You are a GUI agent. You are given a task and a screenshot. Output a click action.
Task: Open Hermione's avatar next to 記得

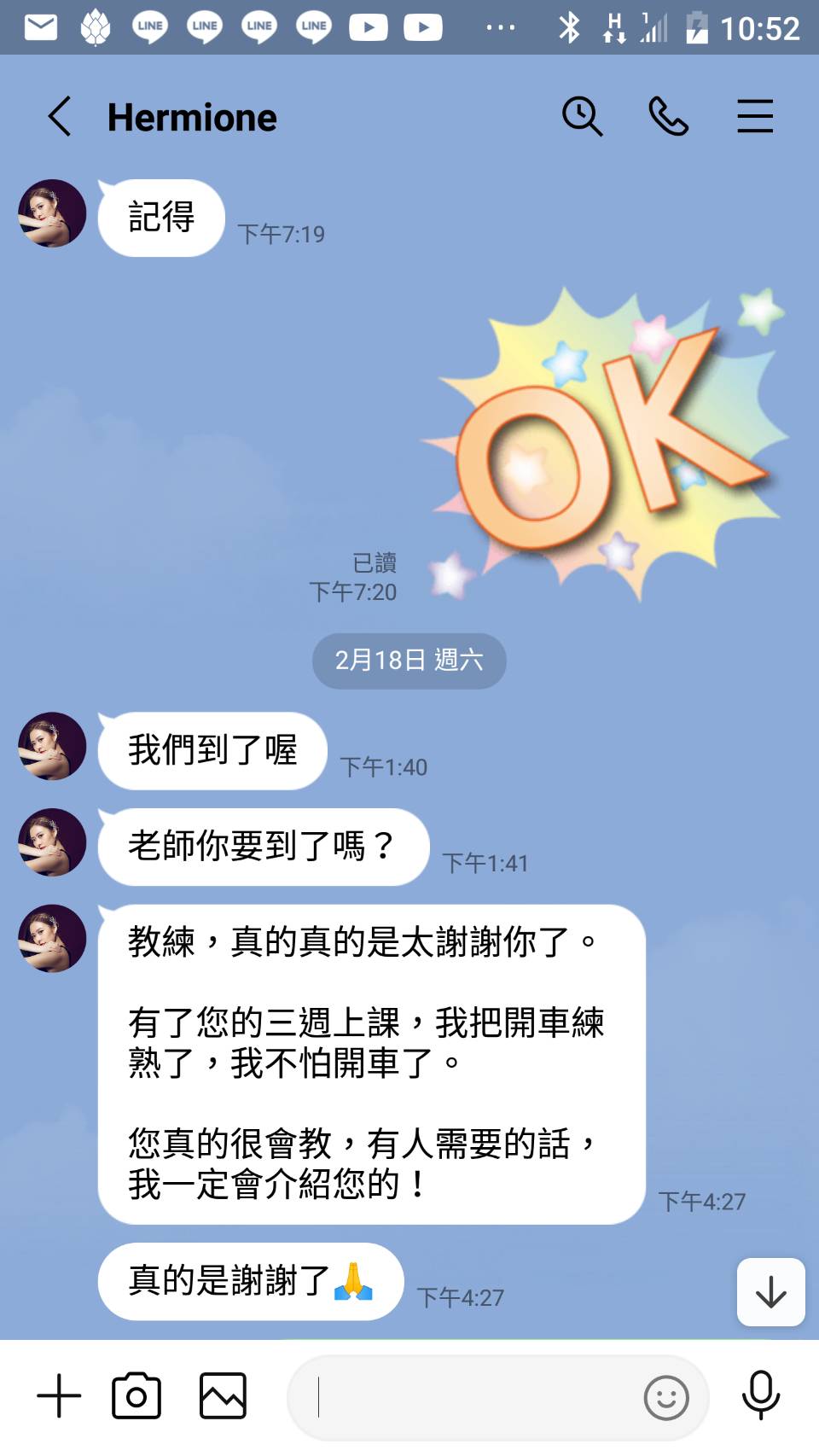pos(52,213)
